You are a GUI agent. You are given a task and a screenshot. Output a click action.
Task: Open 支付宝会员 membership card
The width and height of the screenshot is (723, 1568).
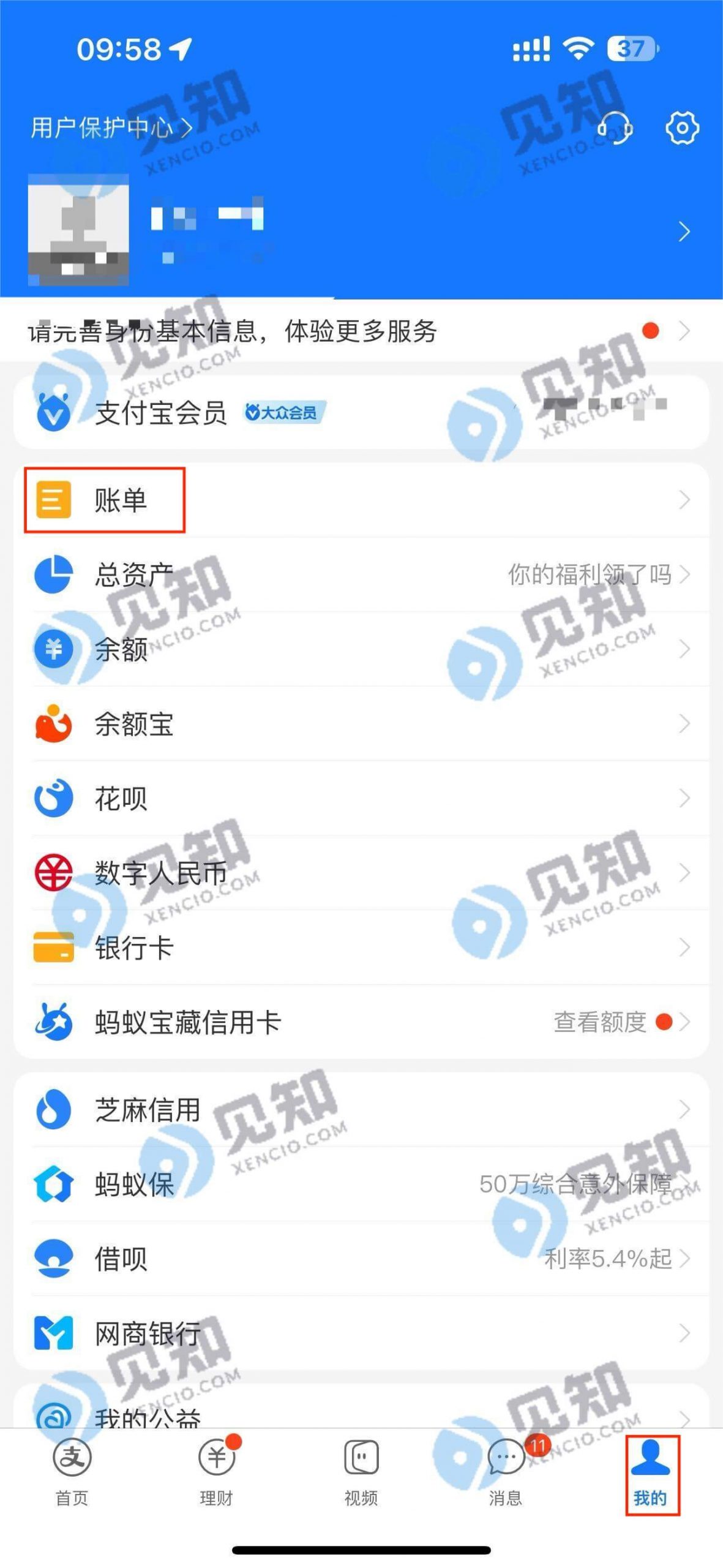[x=360, y=412]
